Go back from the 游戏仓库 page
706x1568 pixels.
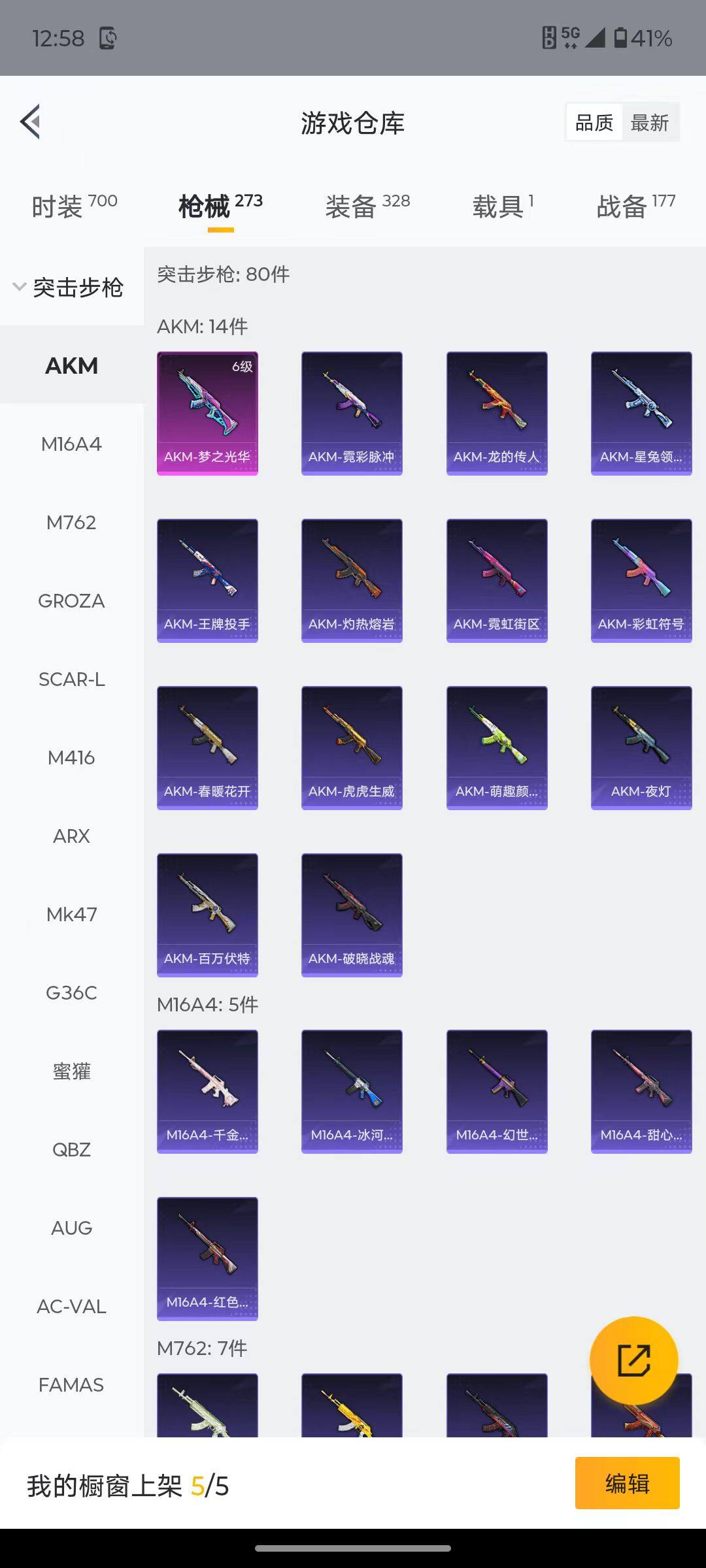pos(31,122)
